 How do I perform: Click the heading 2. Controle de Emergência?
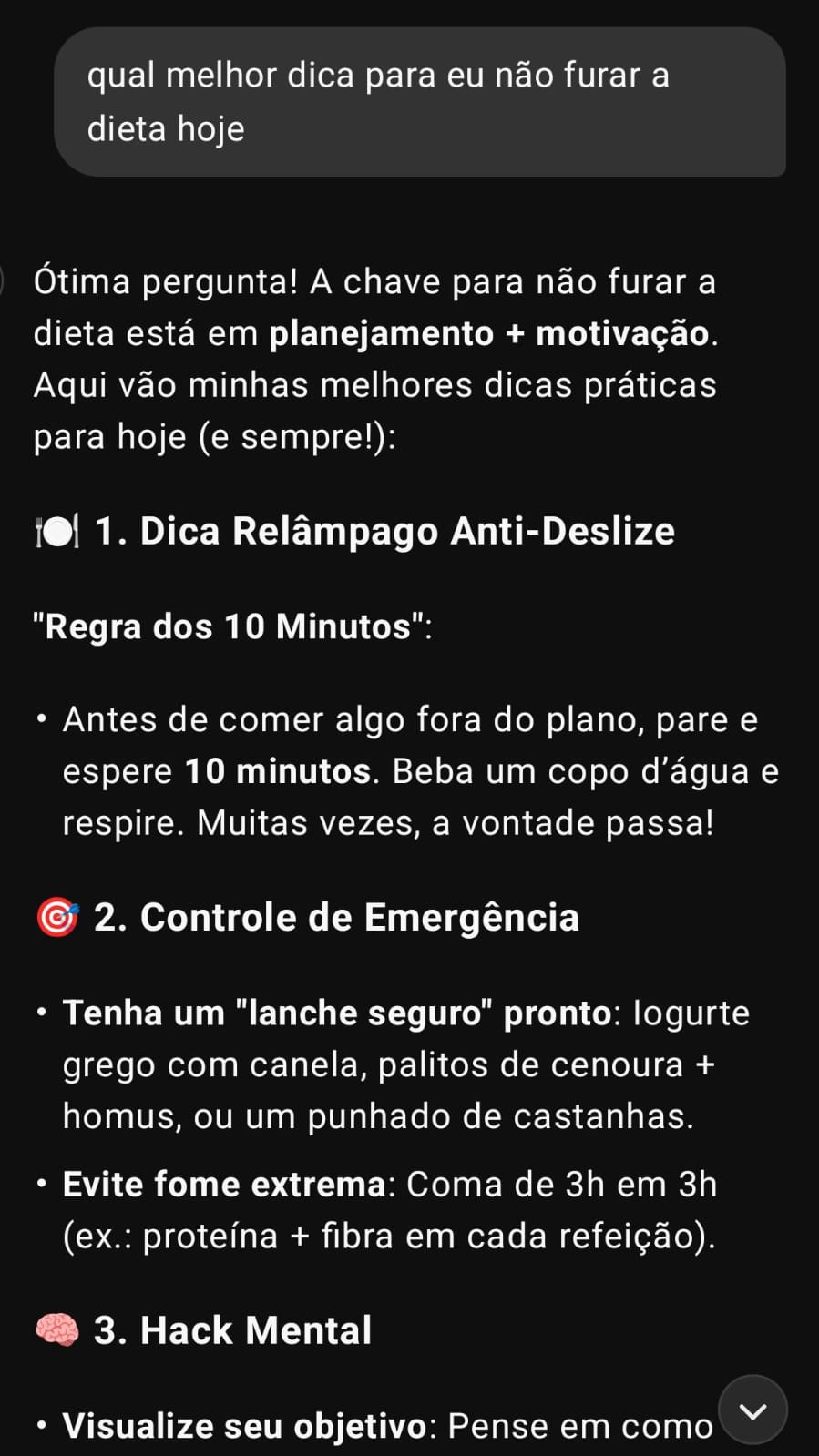[x=337, y=918]
